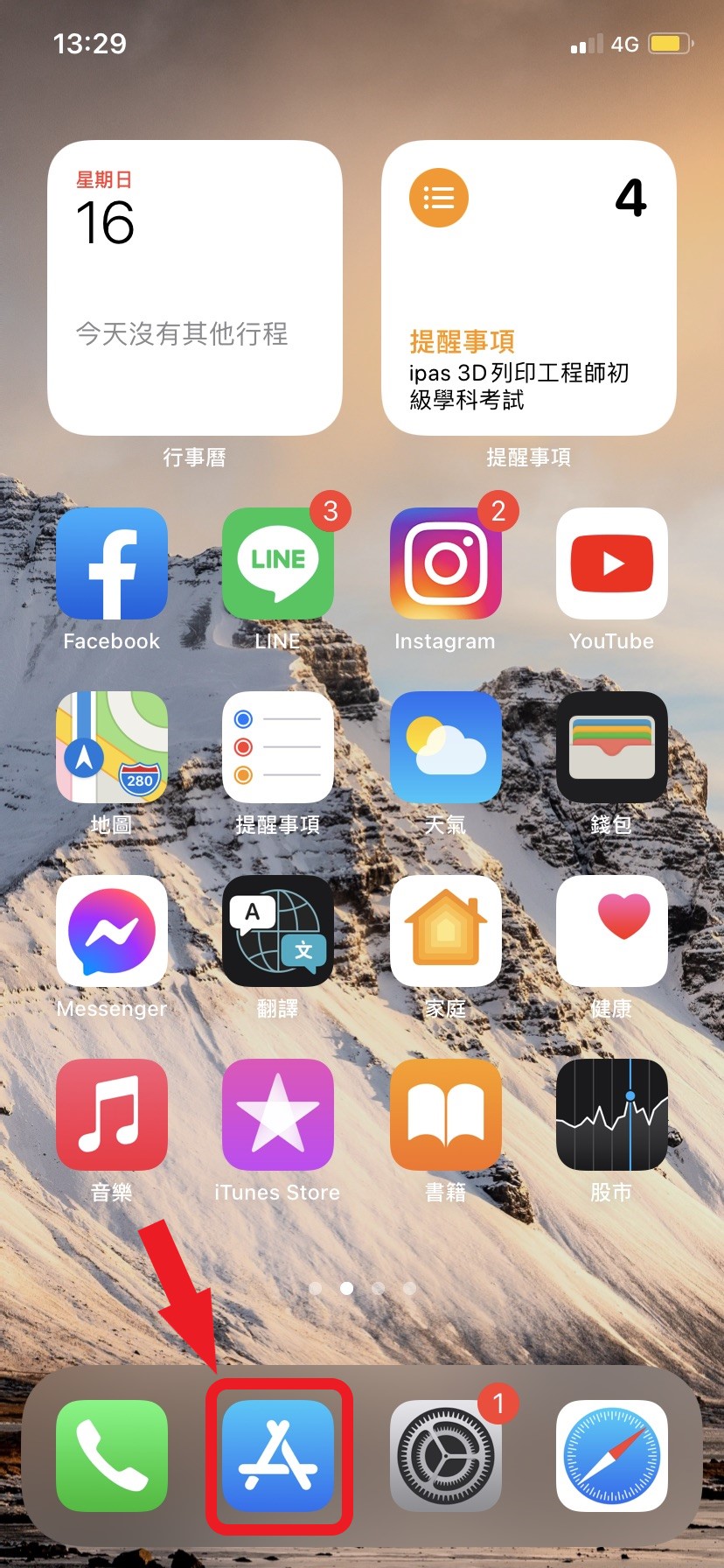
Task: Open the 錢包 wallet app
Action: tap(612, 747)
